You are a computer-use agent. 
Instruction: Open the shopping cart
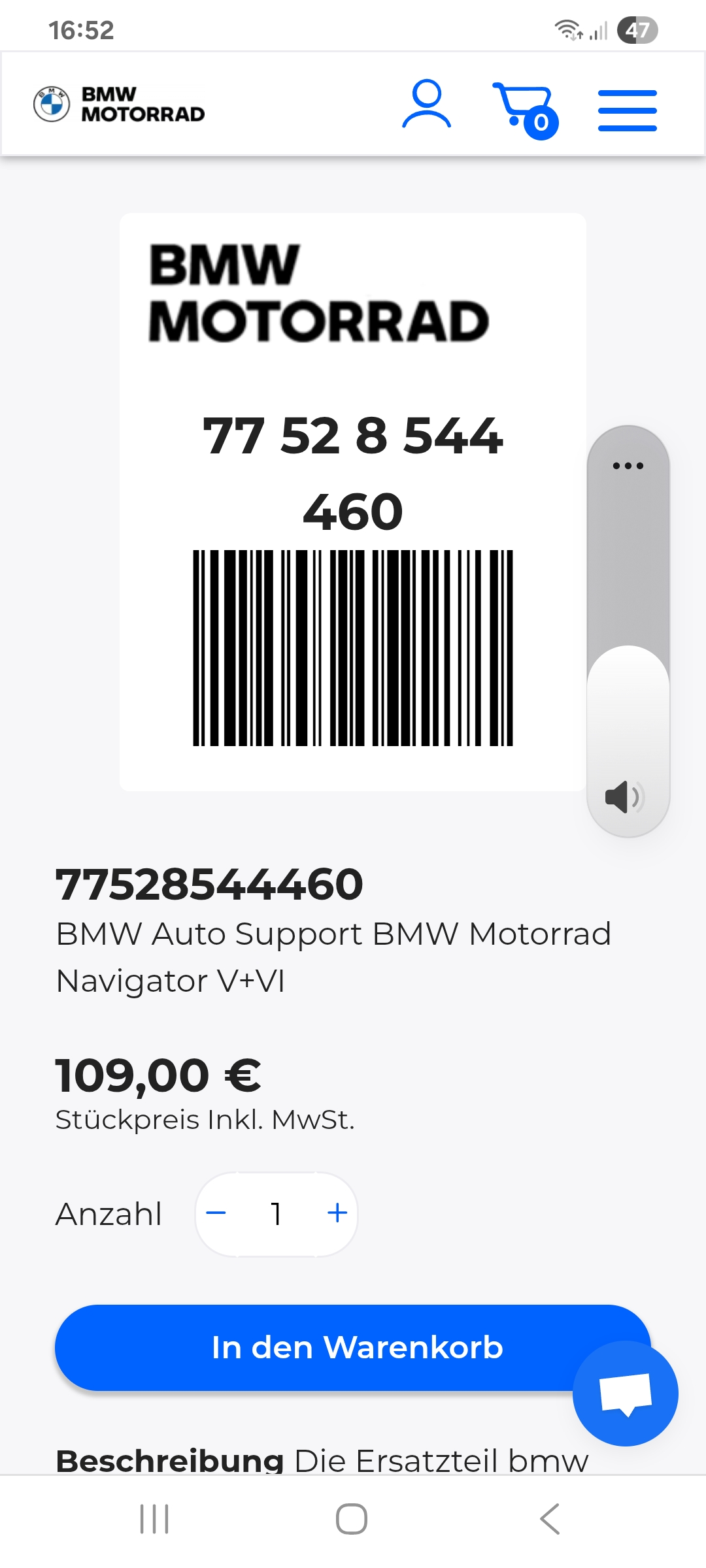(525, 108)
